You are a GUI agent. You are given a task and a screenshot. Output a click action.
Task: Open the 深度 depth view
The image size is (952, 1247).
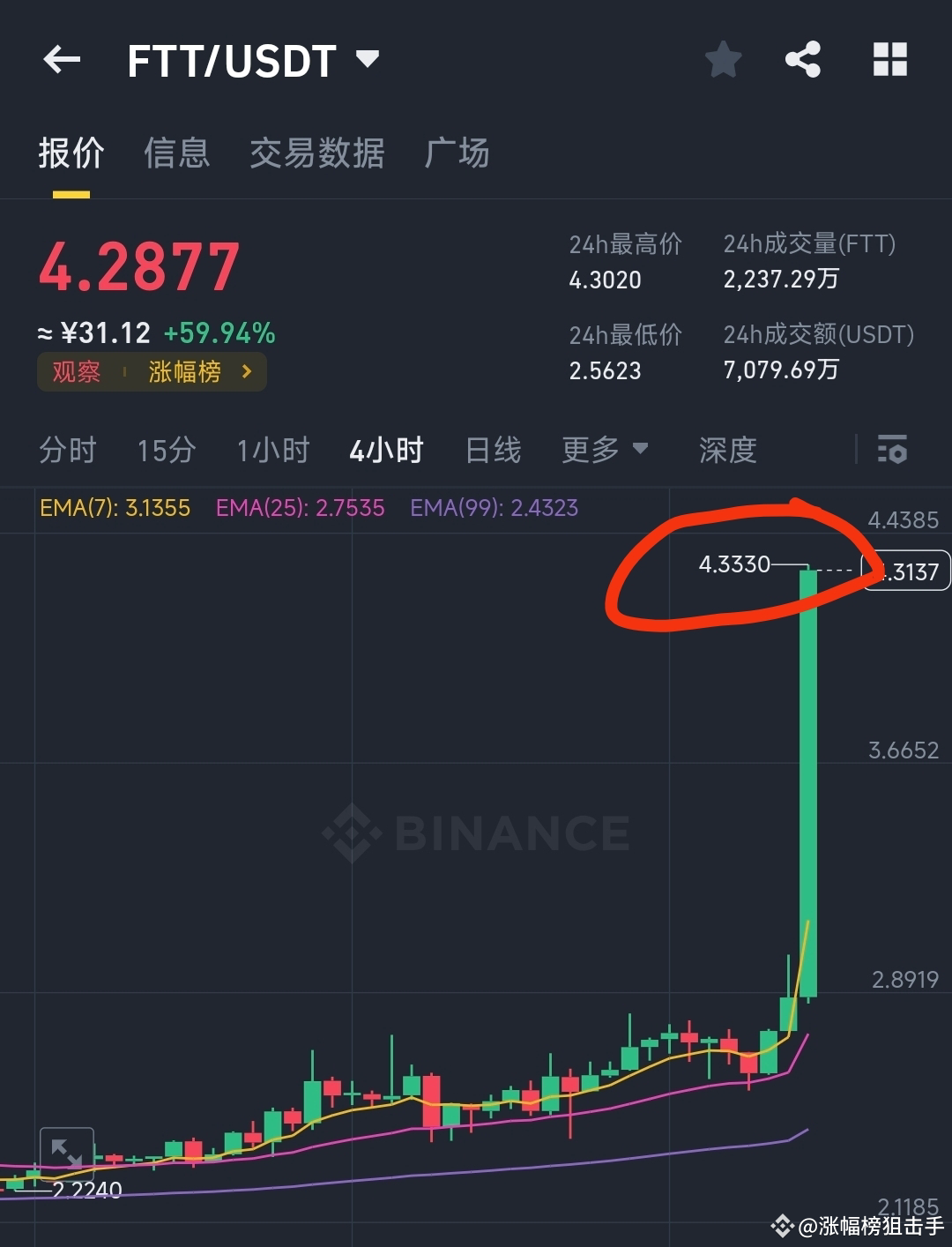726,451
